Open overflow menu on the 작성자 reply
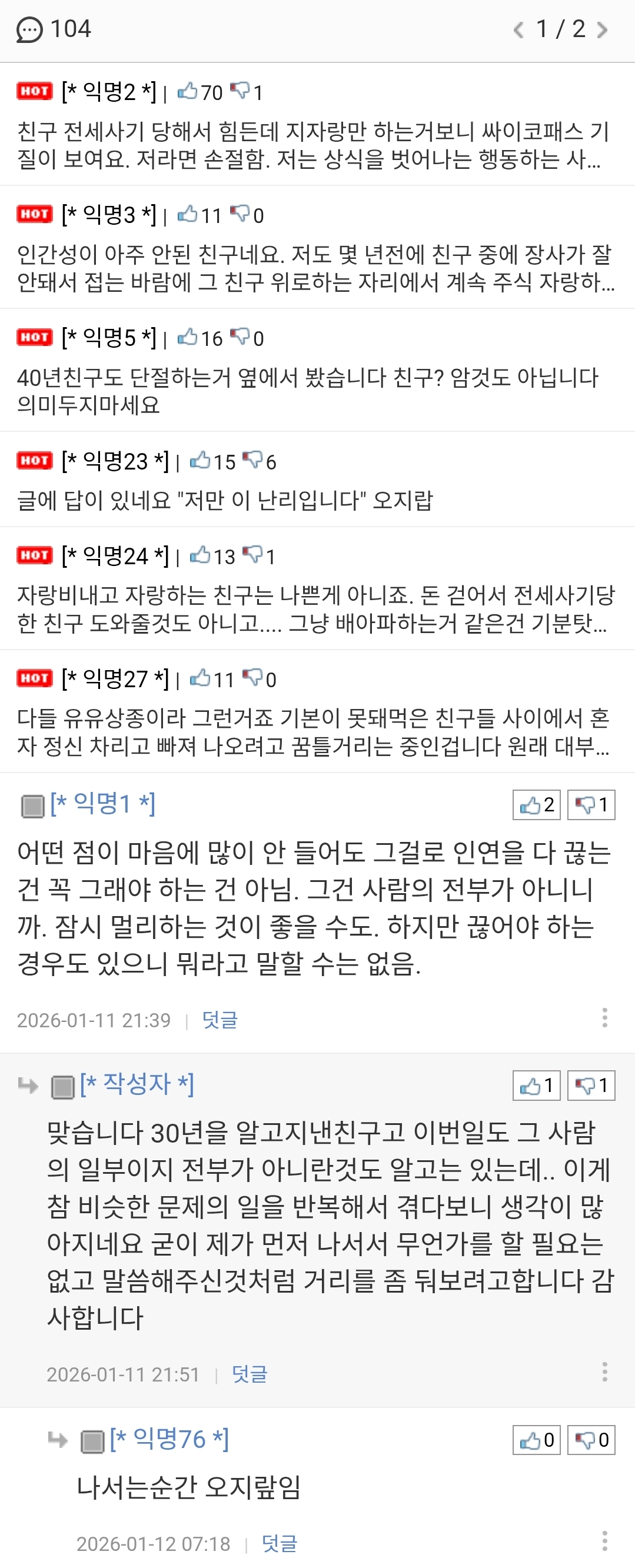Screen dimensions: 635x1568 (604, 1371)
